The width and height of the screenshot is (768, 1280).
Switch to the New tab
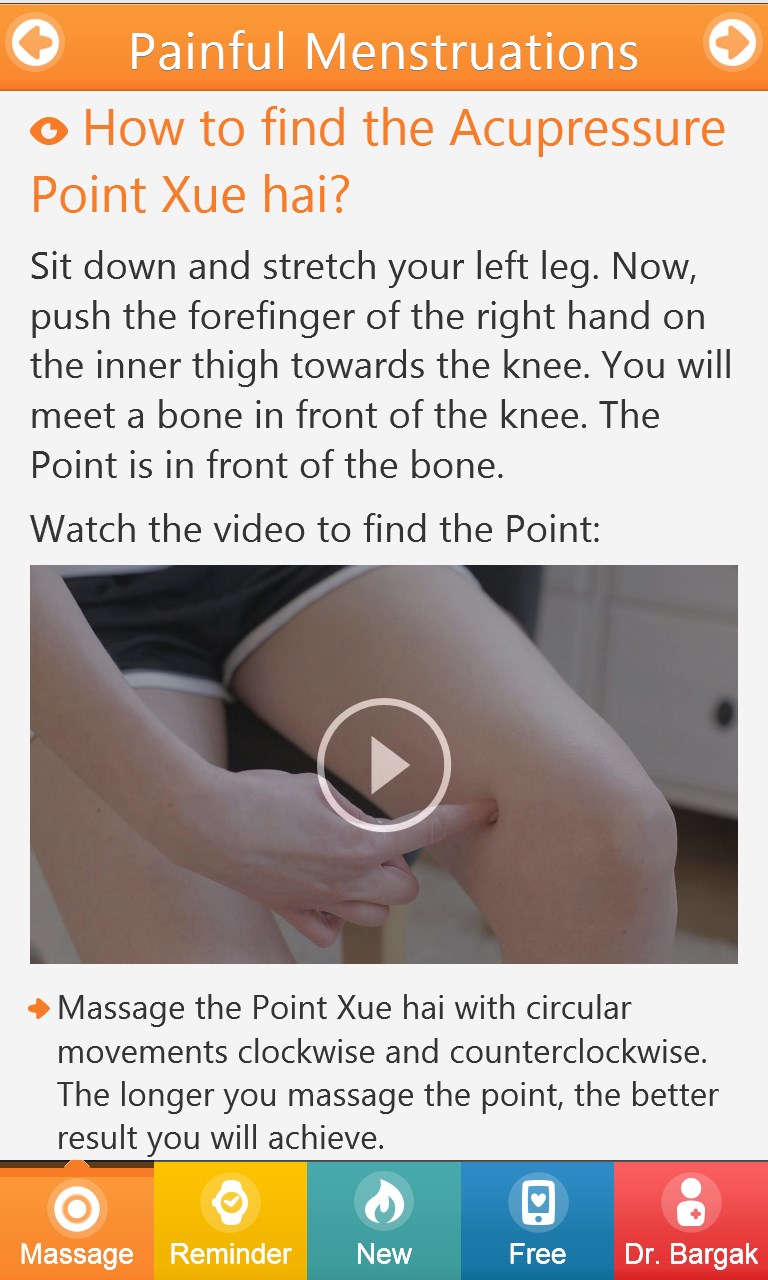[x=384, y=1221]
